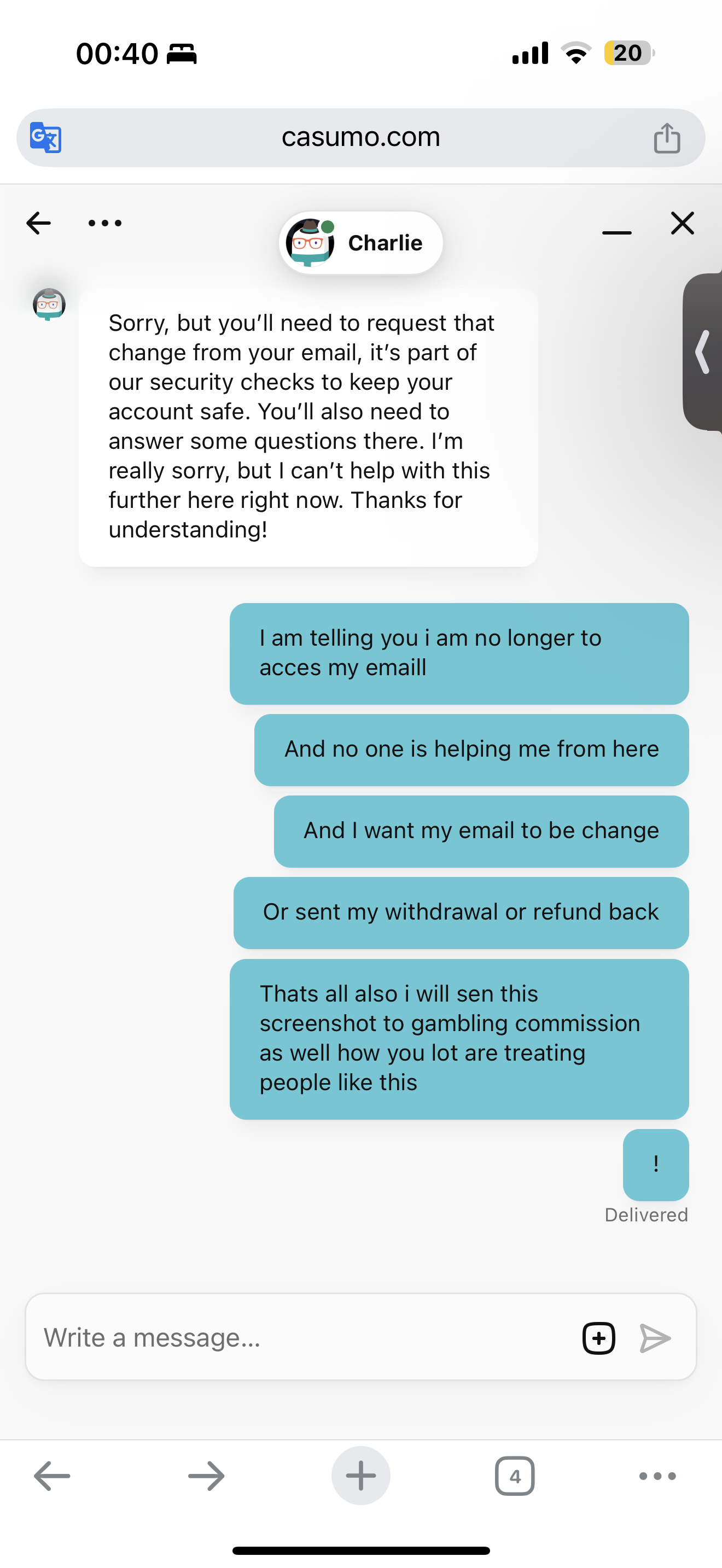Go back to the previous browser page
The width and height of the screenshot is (722, 1568).
[52, 1476]
